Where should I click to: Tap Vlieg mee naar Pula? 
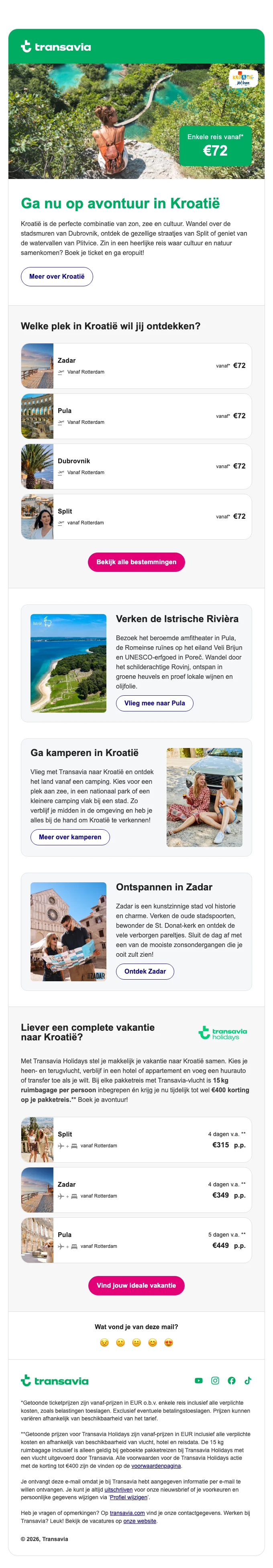[x=155, y=703]
